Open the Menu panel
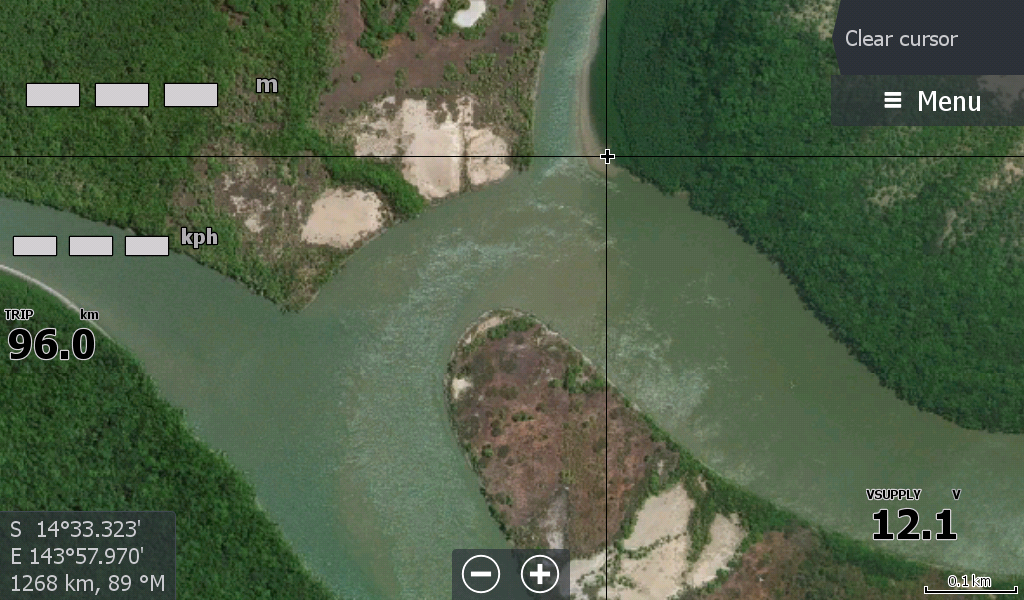Image resolution: width=1024 pixels, height=600 pixels. click(x=930, y=101)
